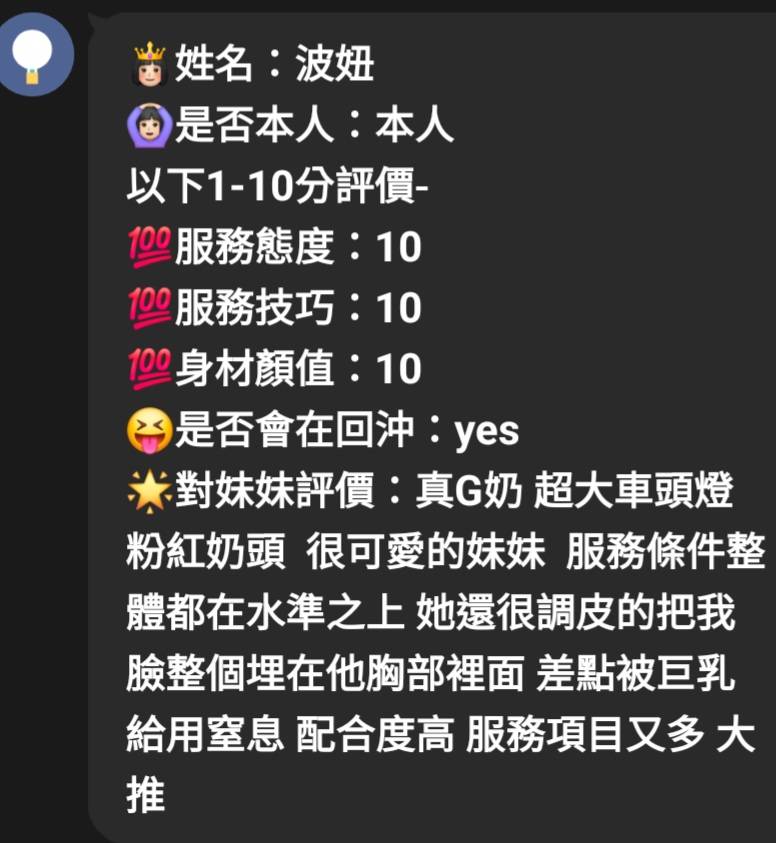This screenshot has height=843, width=776.
Task: Click the rating score 10 for 身材顏值
Action: pyautogui.click(x=398, y=369)
